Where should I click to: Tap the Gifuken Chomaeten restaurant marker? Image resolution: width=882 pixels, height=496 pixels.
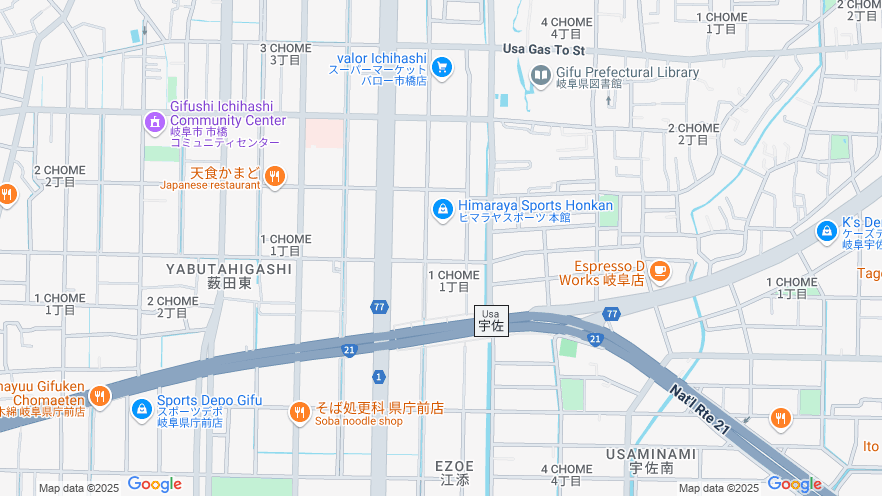point(99,397)
